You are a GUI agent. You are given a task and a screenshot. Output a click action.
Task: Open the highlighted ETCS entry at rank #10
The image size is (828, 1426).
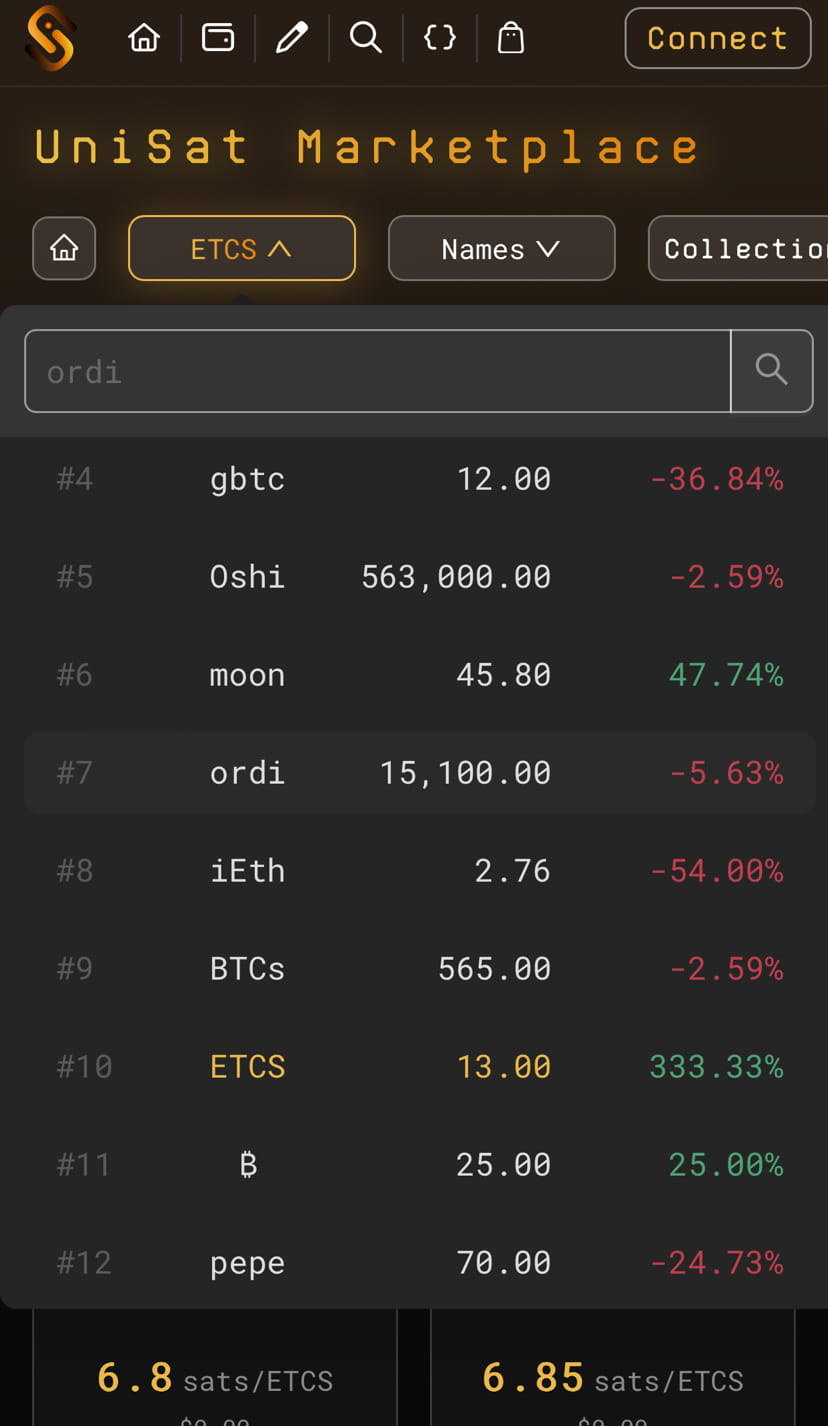[414, 1066]
